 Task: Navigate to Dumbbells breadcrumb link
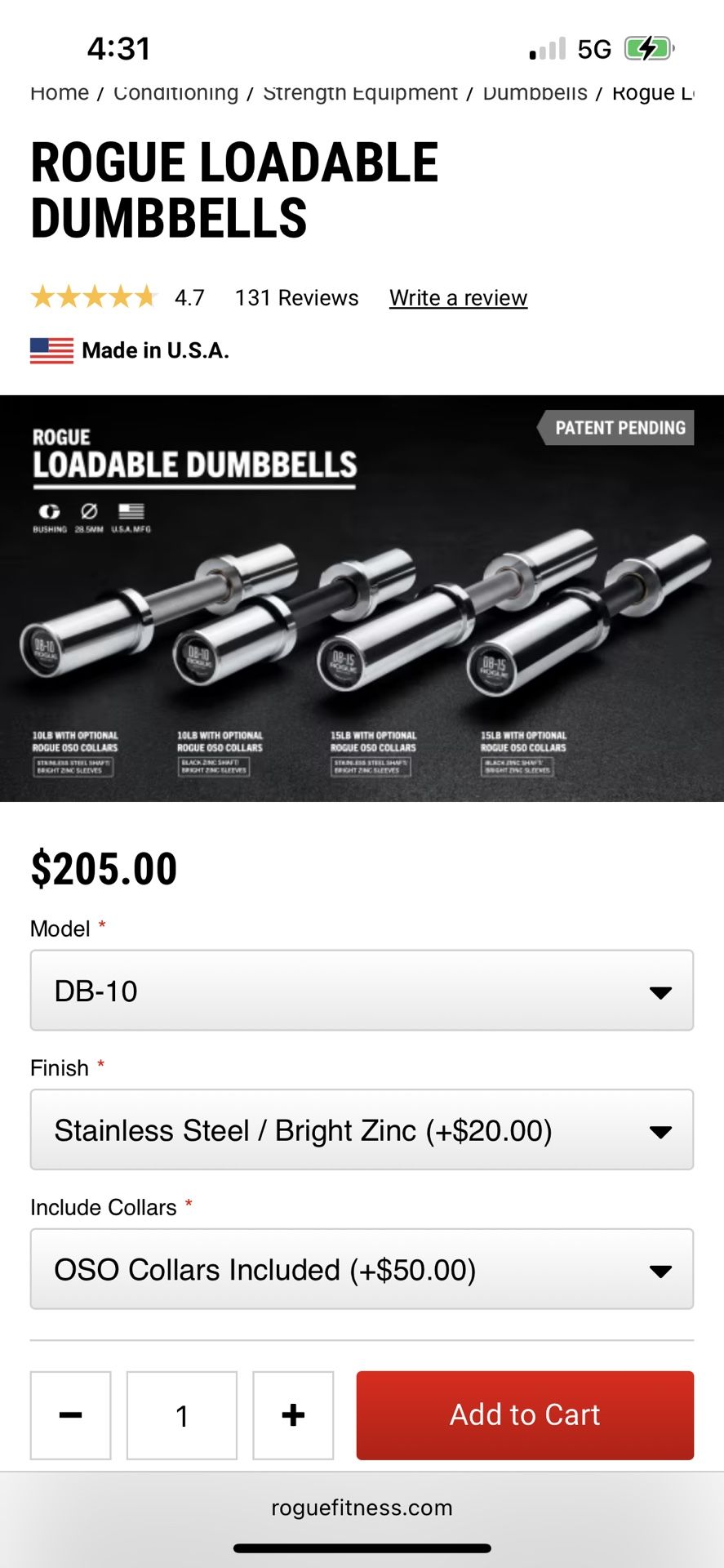tap(535, 93)
